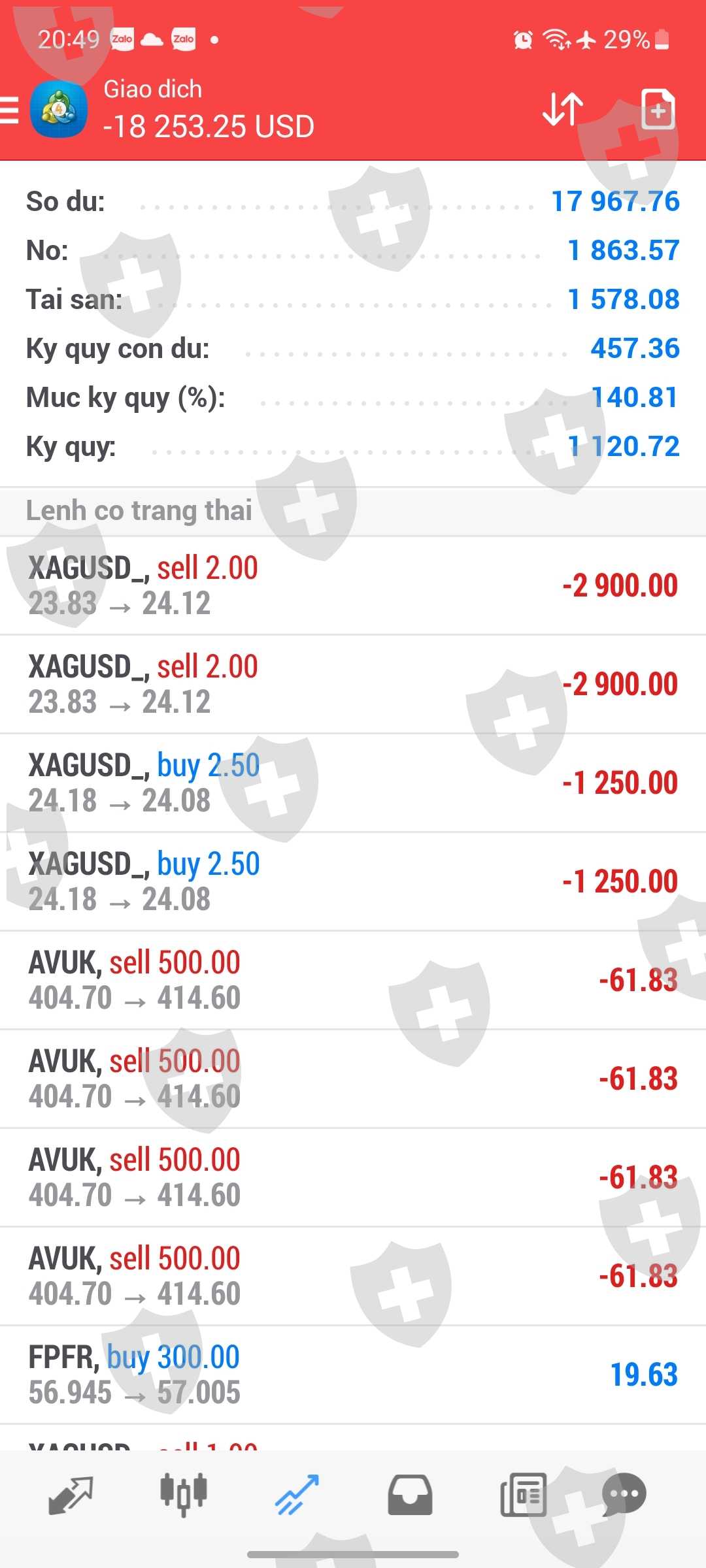
Task: Open the FPFR buy 300.00 position
Action: click(353, 1375)
